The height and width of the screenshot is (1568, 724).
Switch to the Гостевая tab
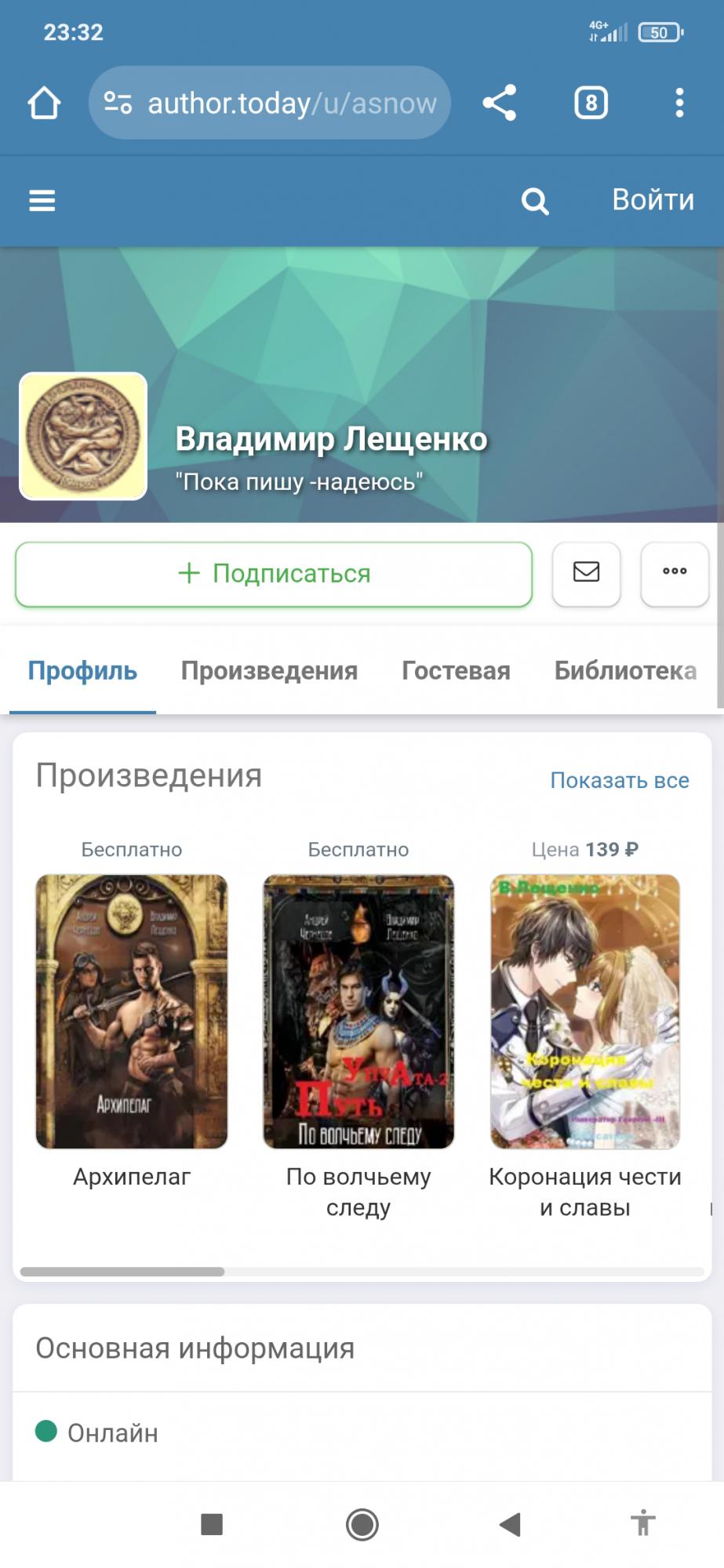[x=456, y=671]
